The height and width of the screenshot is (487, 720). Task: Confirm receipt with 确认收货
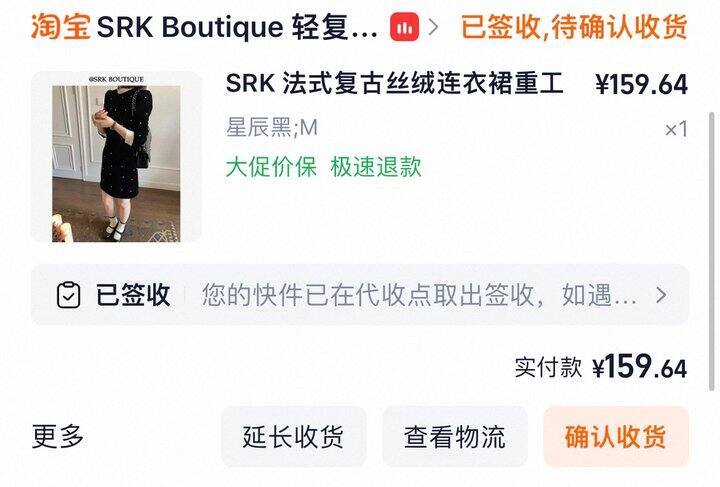coord(615,437)
